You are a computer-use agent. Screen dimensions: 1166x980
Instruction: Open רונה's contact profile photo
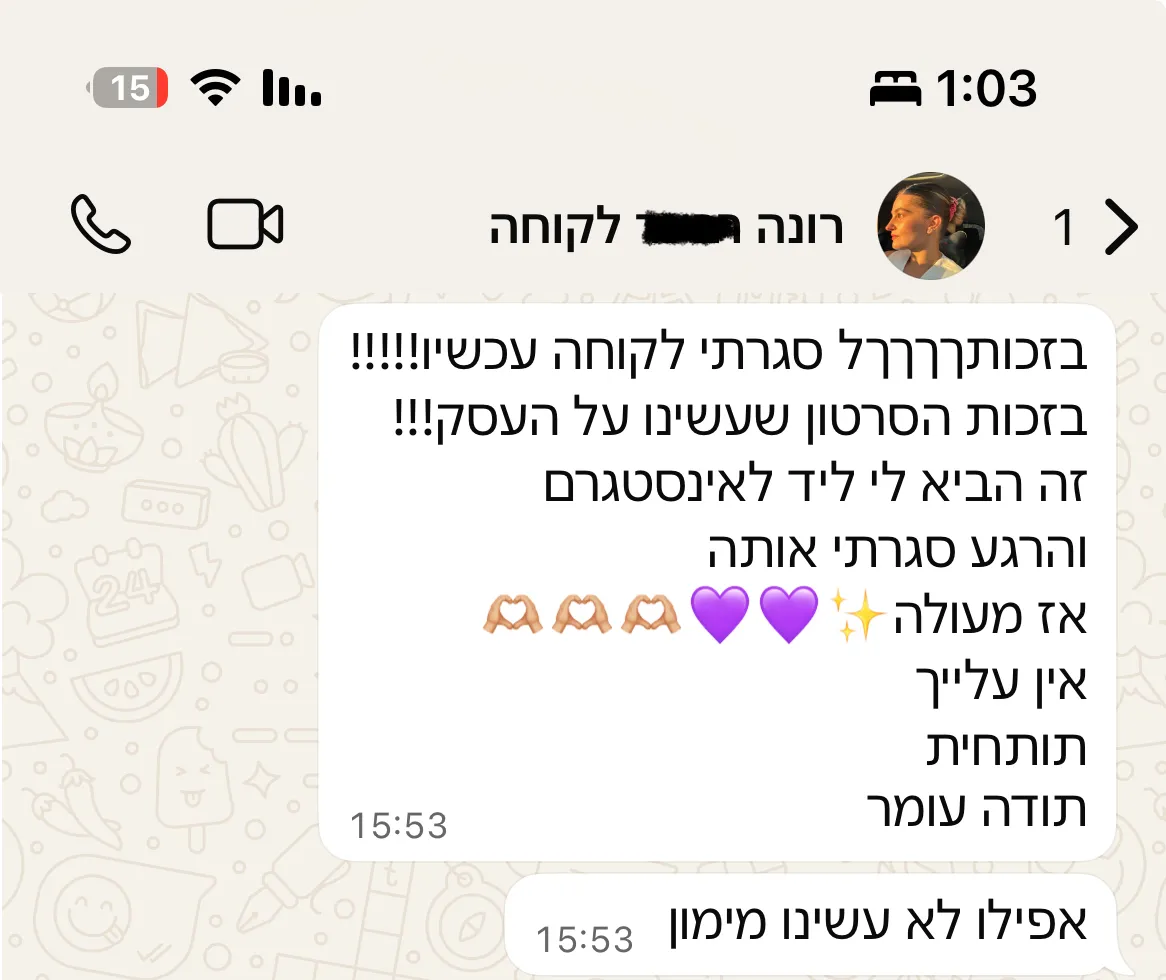930,226
